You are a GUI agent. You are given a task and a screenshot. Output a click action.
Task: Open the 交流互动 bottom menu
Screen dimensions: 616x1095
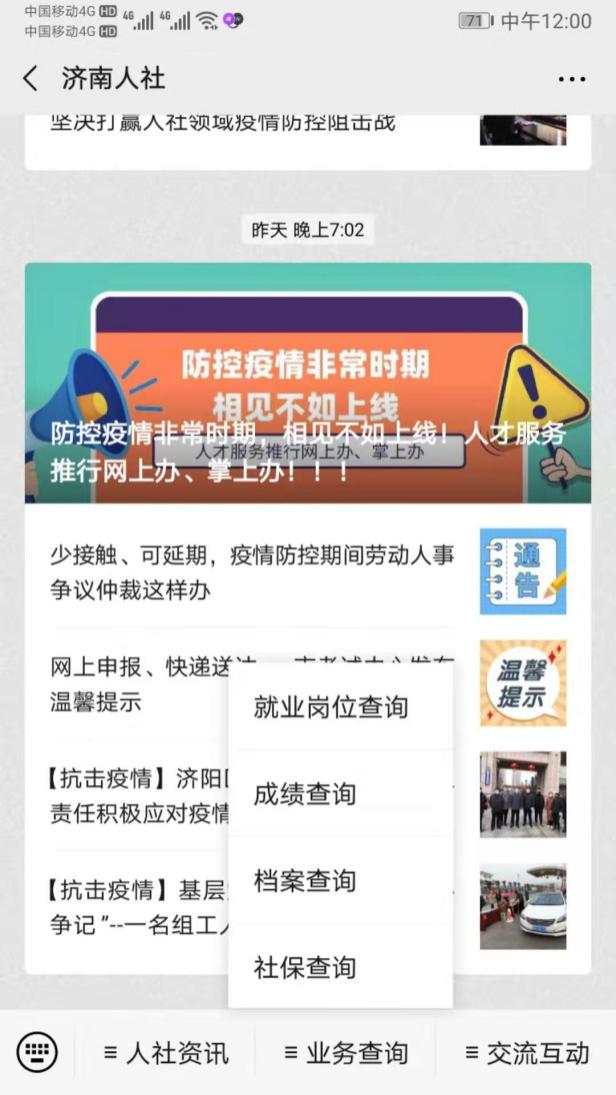tap(527, 1053)
